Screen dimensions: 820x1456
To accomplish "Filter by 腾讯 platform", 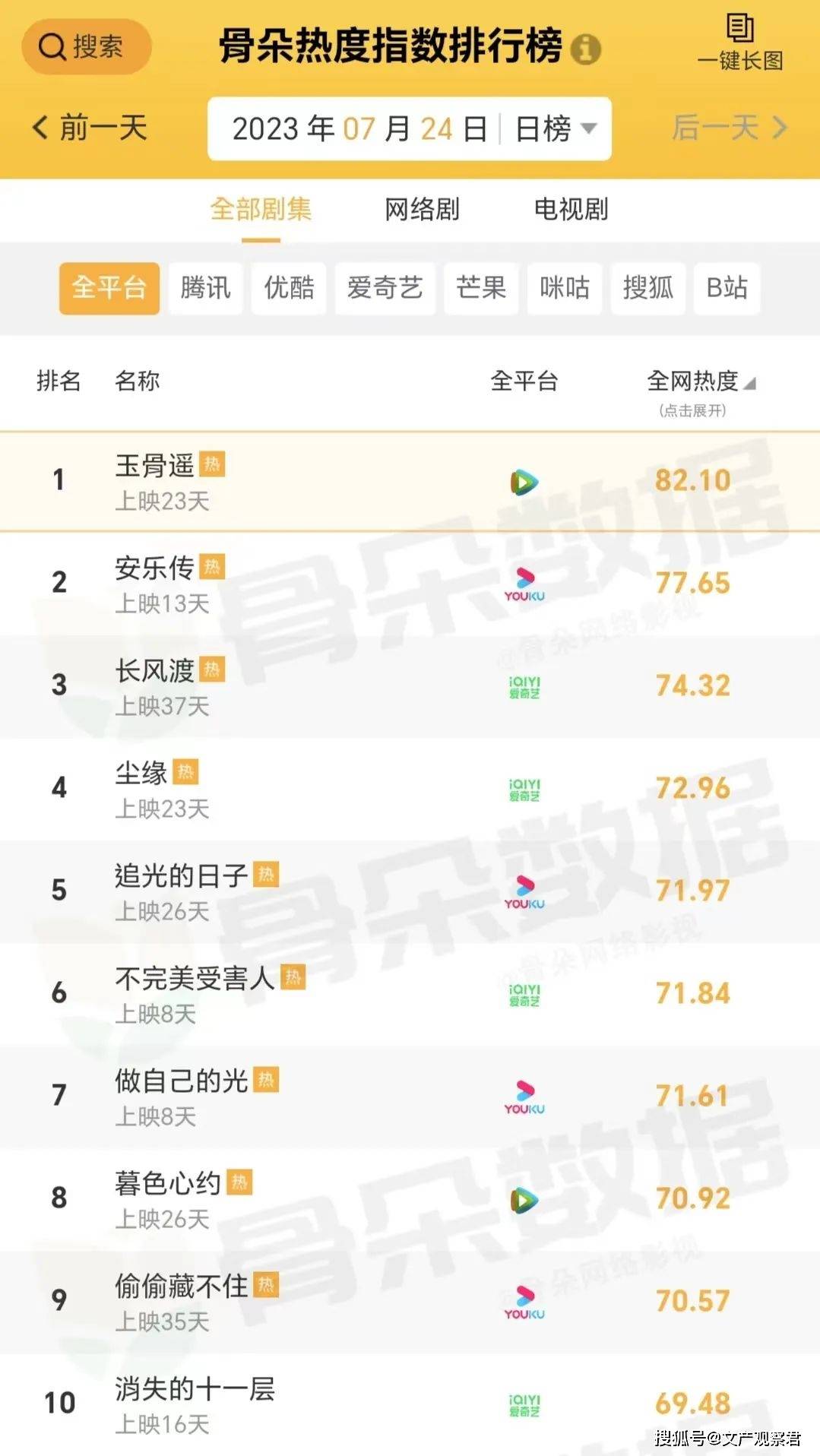I will point(205,288).
